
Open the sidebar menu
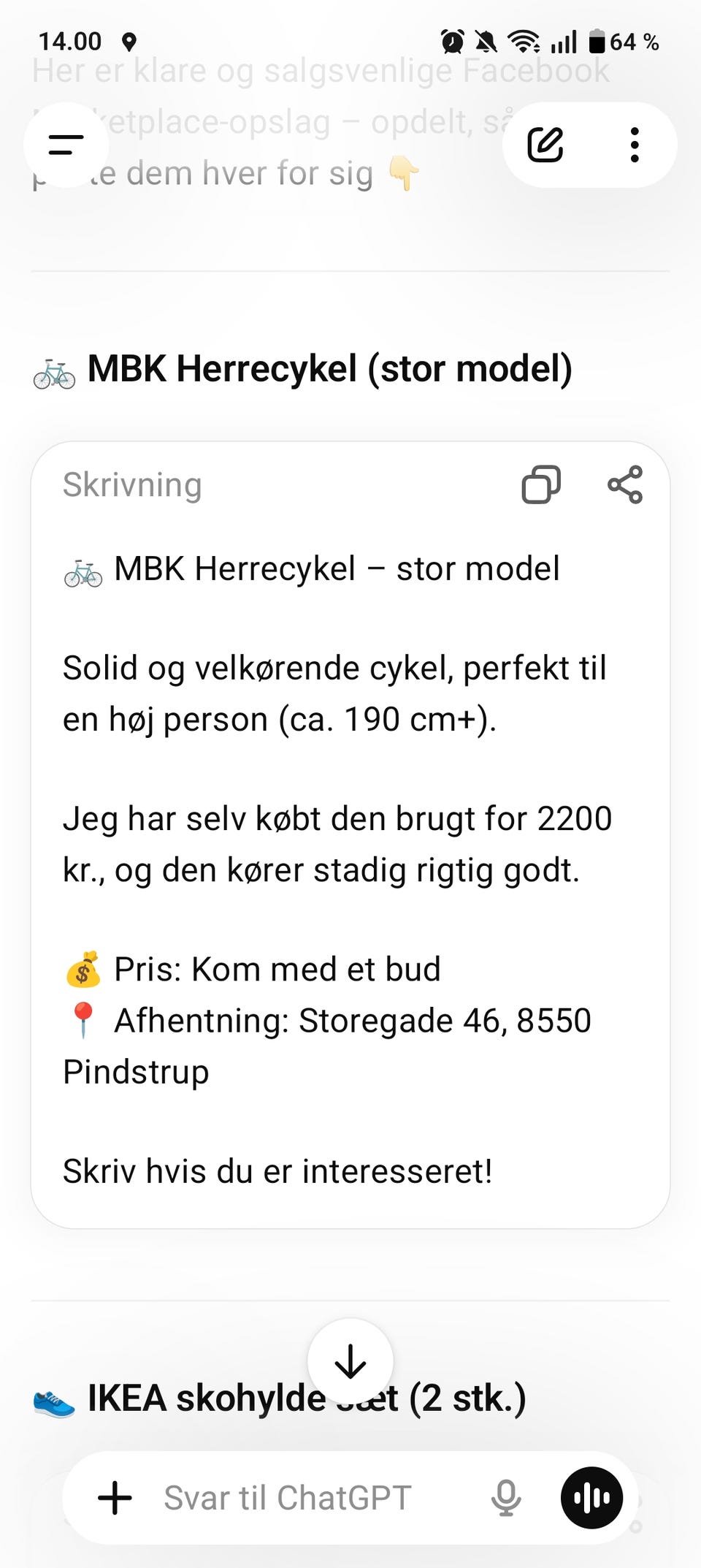[66, 145]
